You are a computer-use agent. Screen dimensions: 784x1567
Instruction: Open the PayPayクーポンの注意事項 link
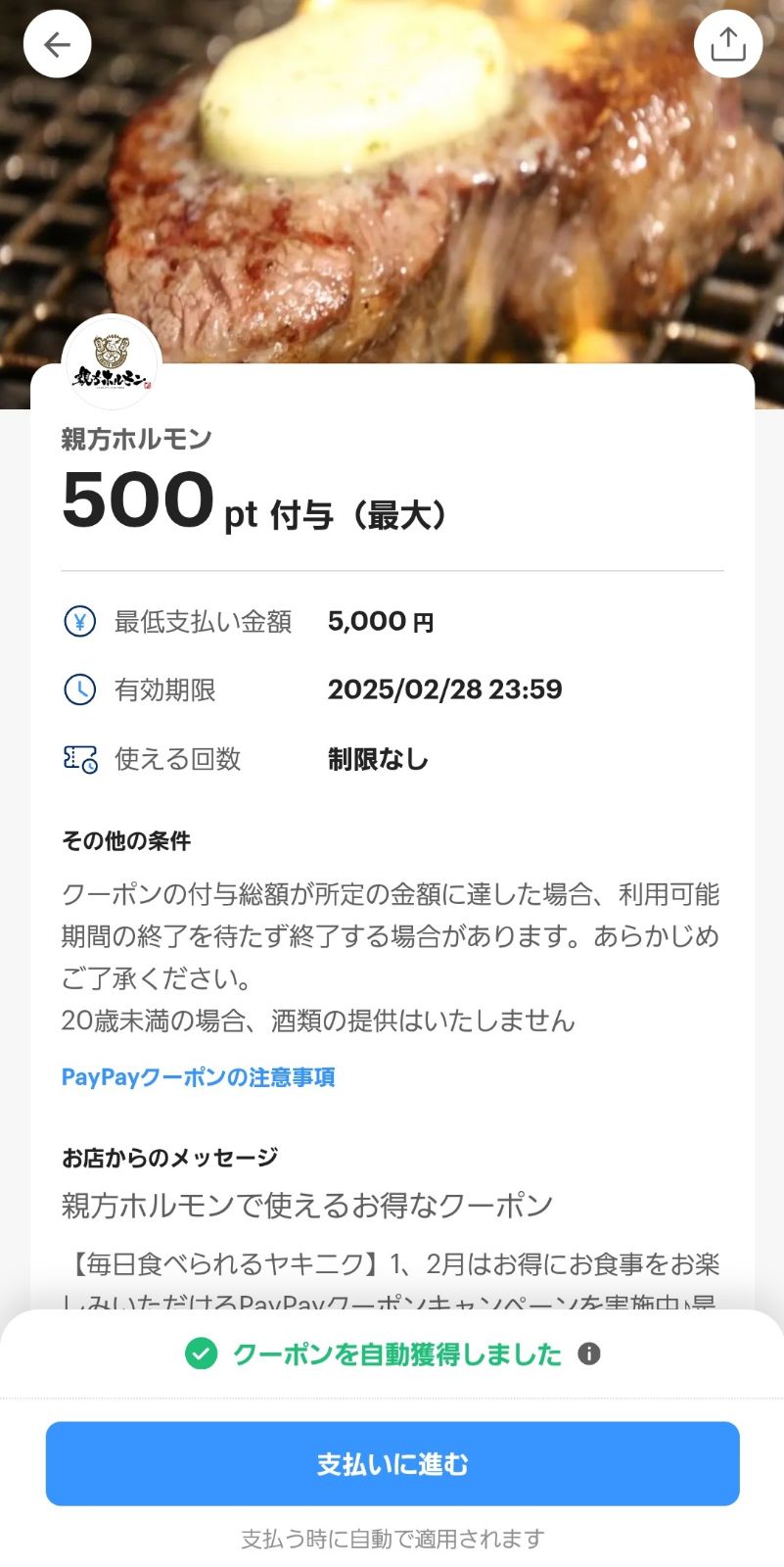click(x=198, y=1077)
